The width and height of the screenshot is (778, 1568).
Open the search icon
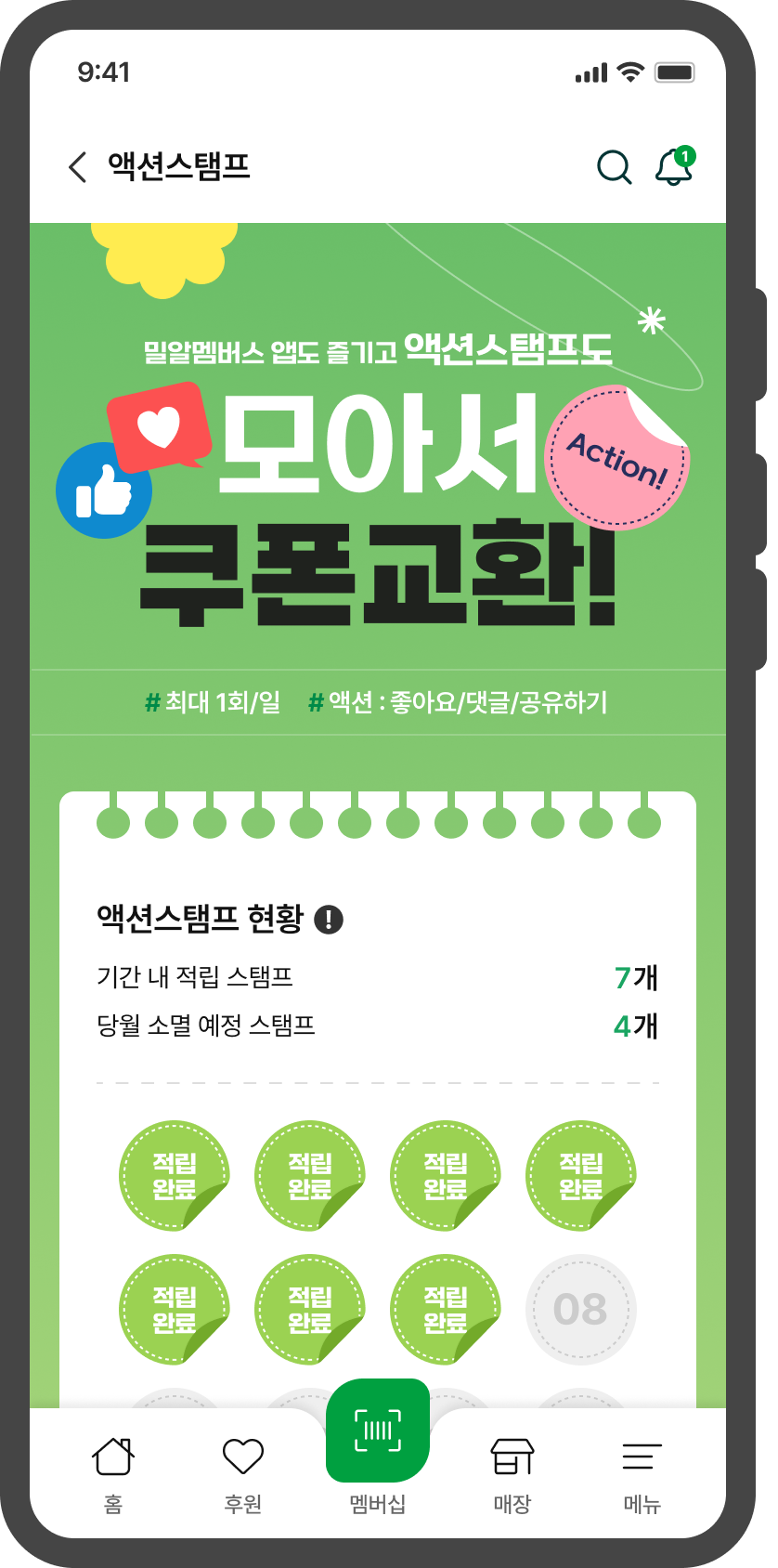[614, 167]
